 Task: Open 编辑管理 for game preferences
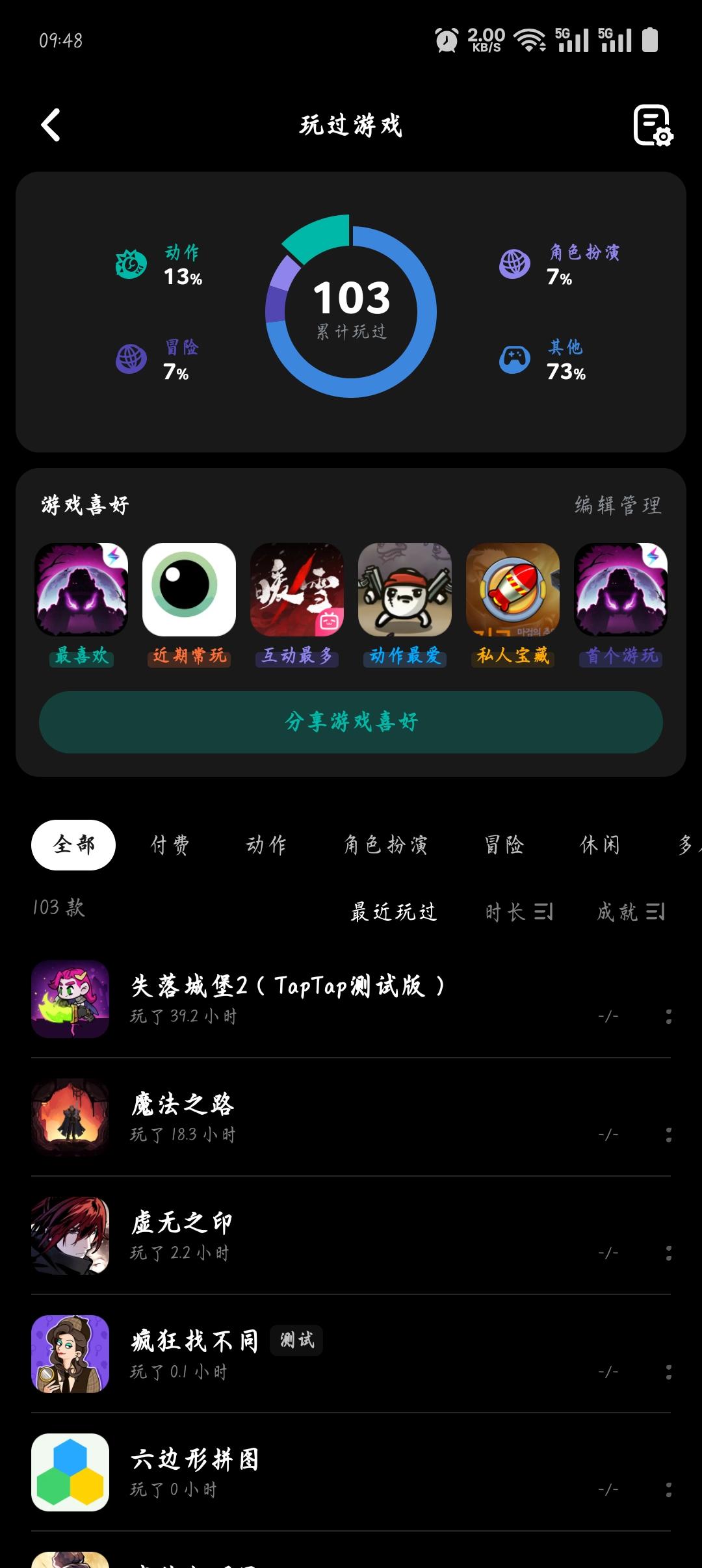pos(617,506)
